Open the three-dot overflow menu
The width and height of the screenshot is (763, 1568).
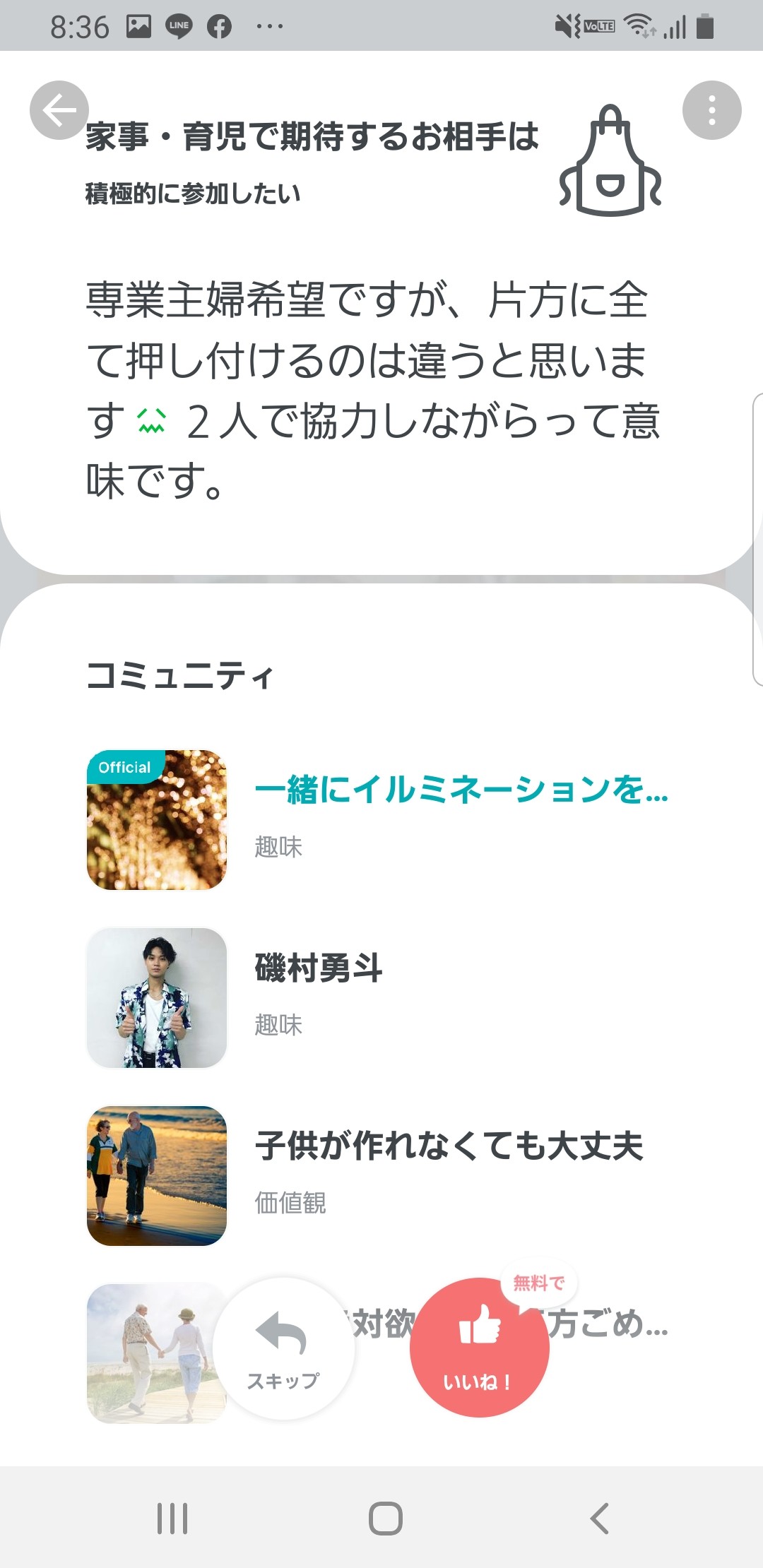click(711, 110)
